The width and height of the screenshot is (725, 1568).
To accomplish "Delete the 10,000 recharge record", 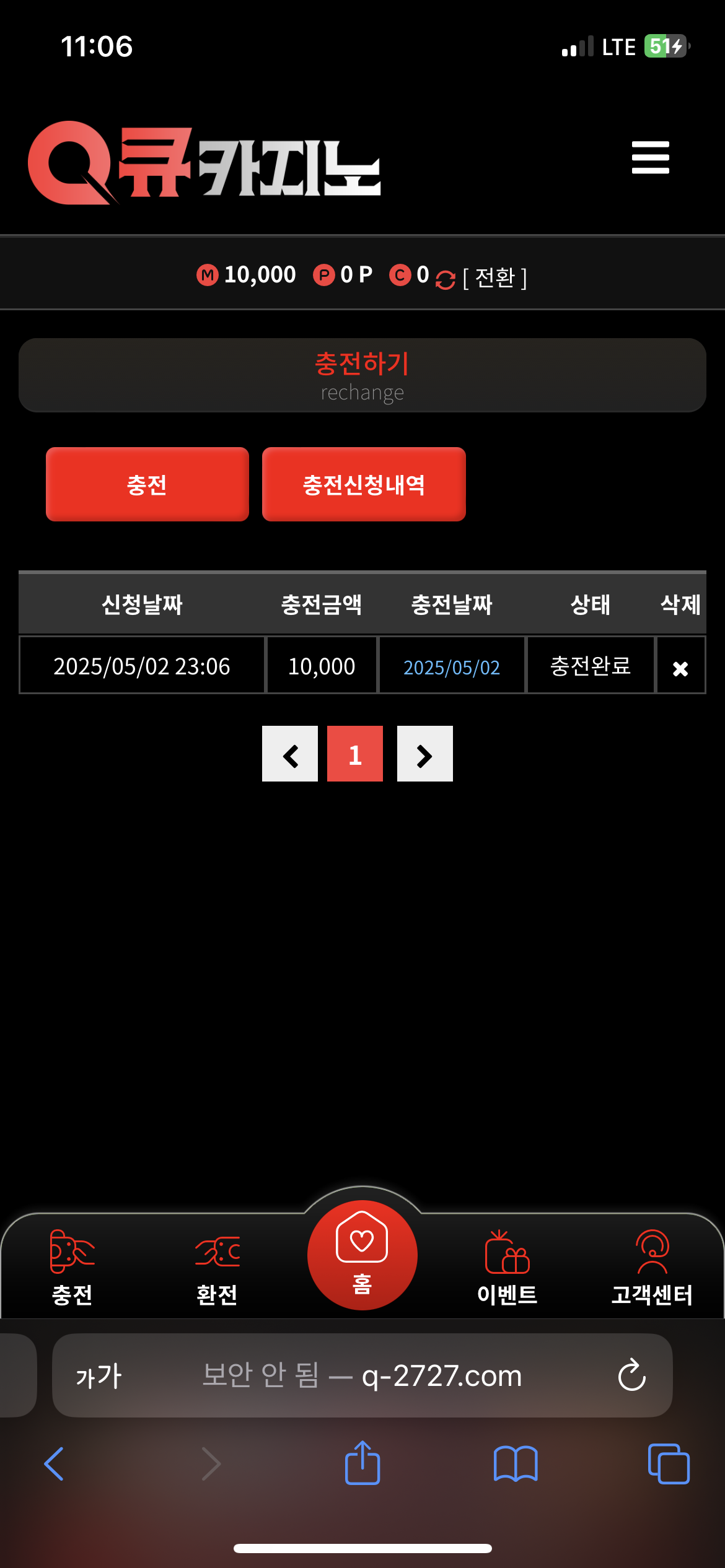I will 680,668.
